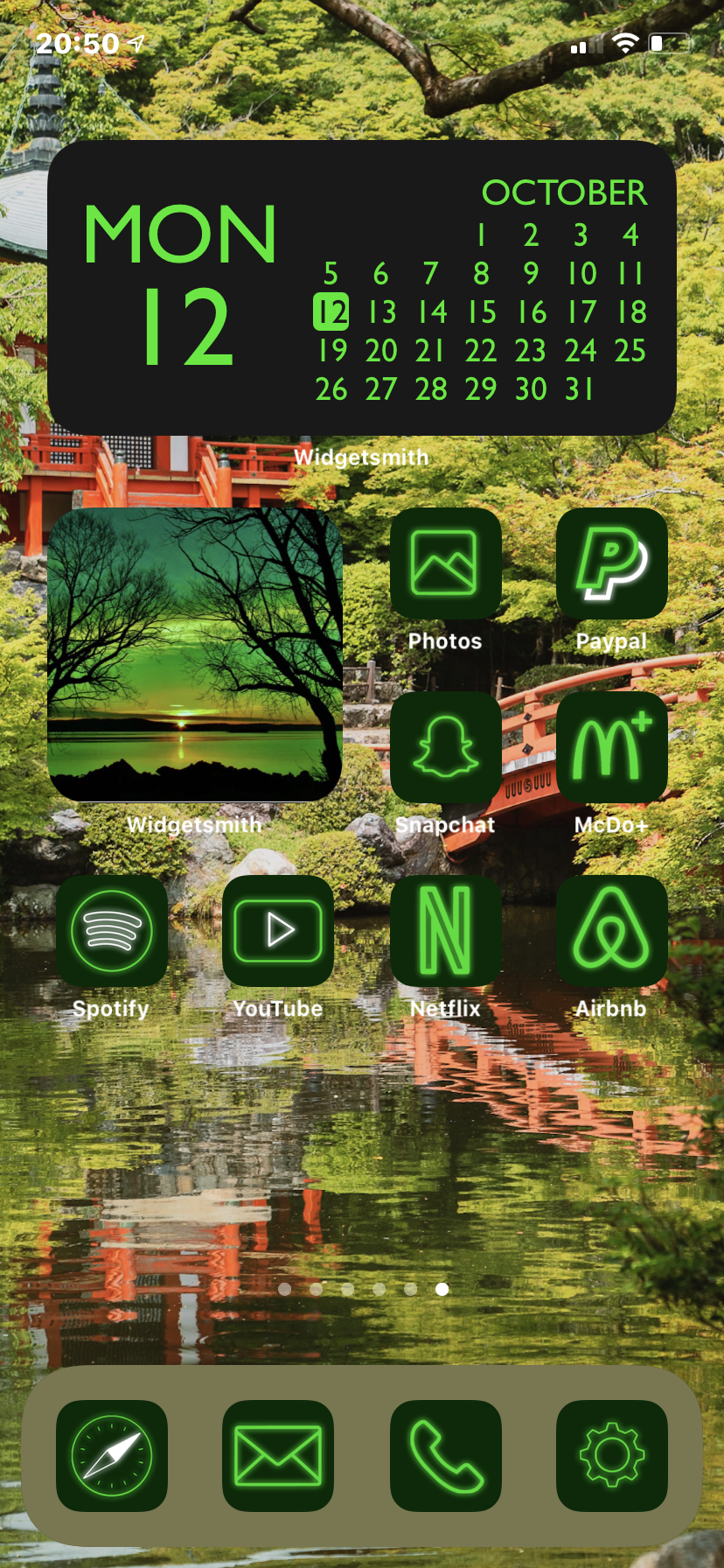Open the McDo+ app

point(611,748)
